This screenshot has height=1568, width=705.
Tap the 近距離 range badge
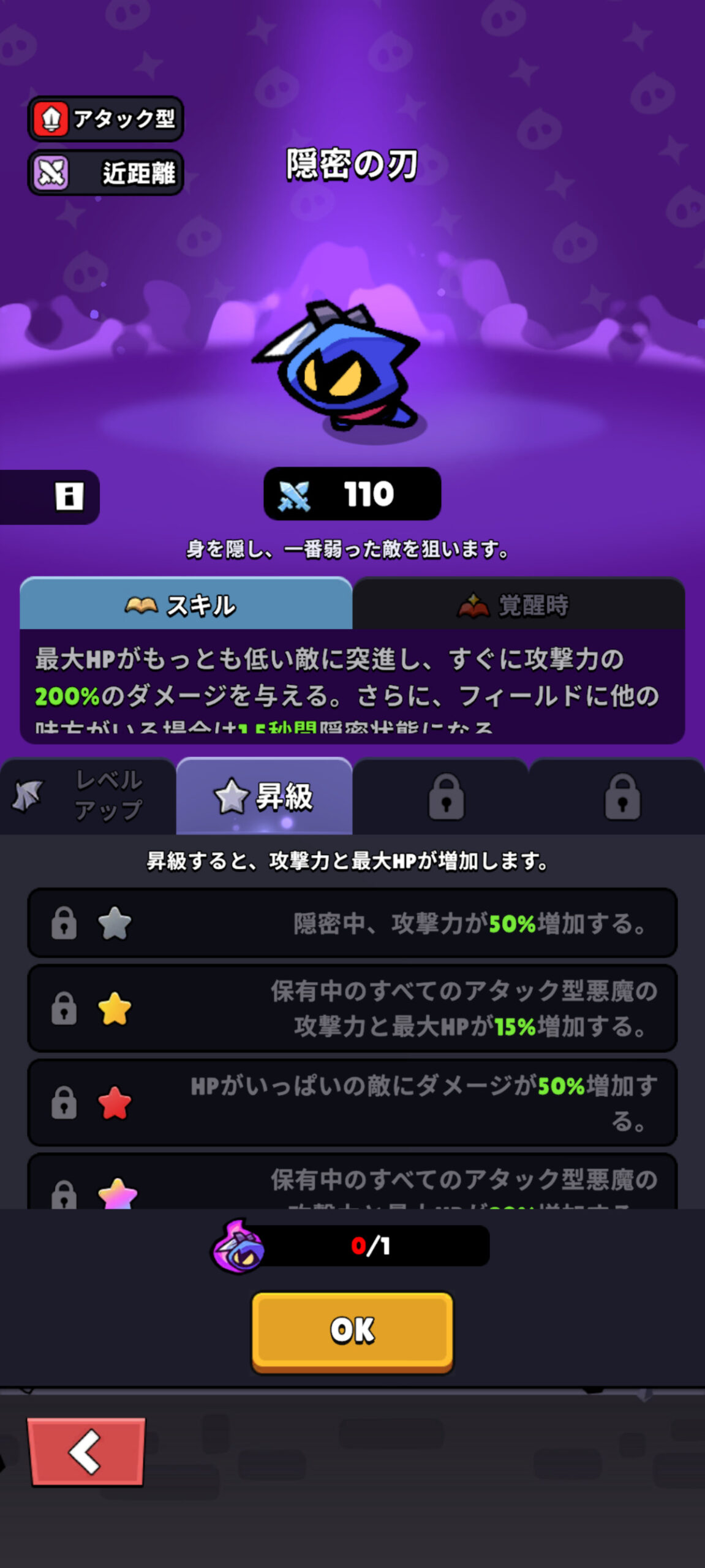105,173
